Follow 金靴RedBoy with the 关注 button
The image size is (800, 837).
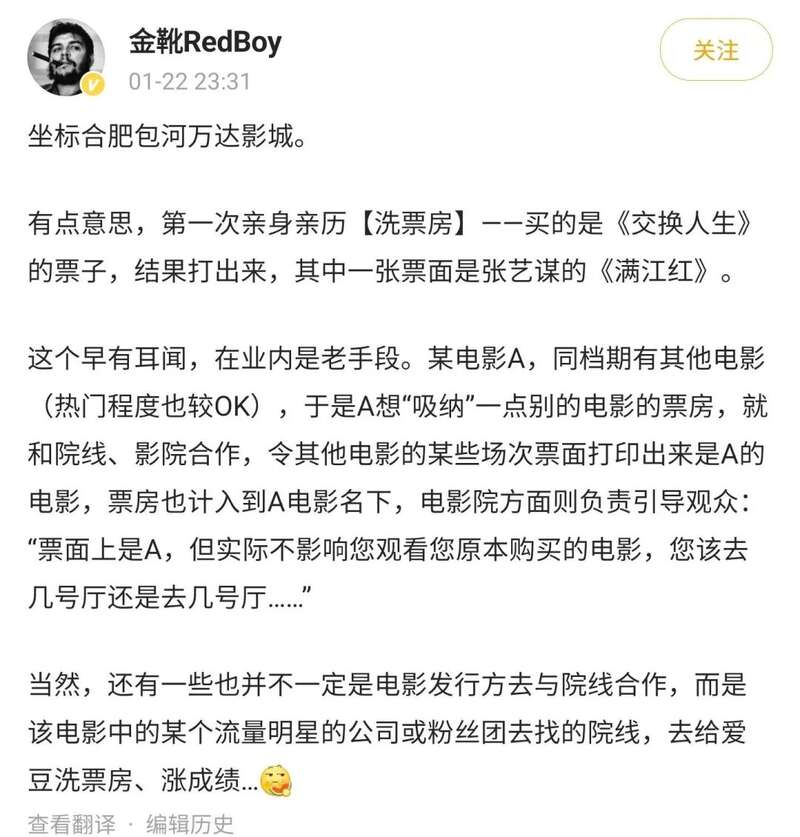coord(715,50)
